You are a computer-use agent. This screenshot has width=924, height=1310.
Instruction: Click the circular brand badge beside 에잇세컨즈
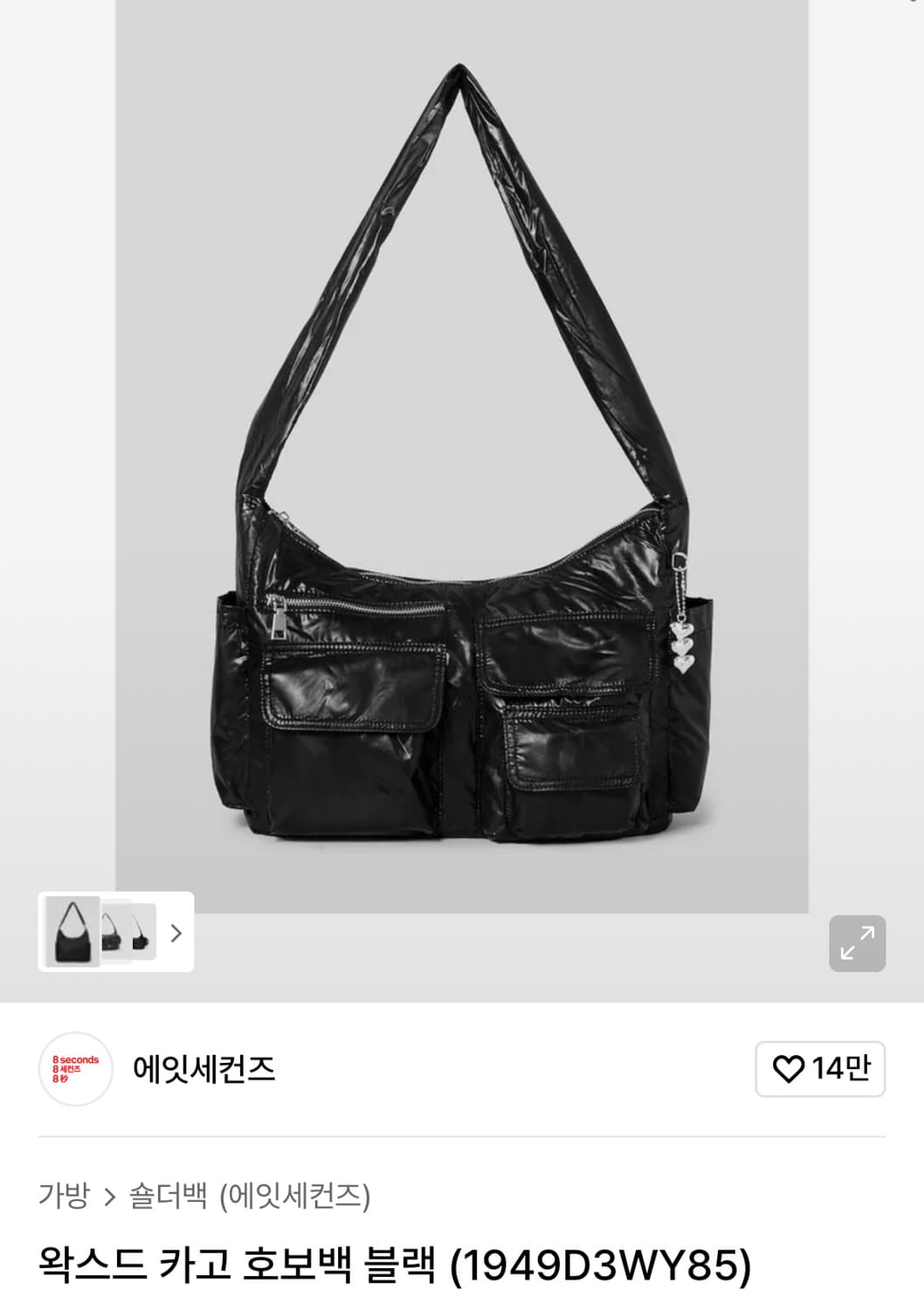tap(78, 1067)
